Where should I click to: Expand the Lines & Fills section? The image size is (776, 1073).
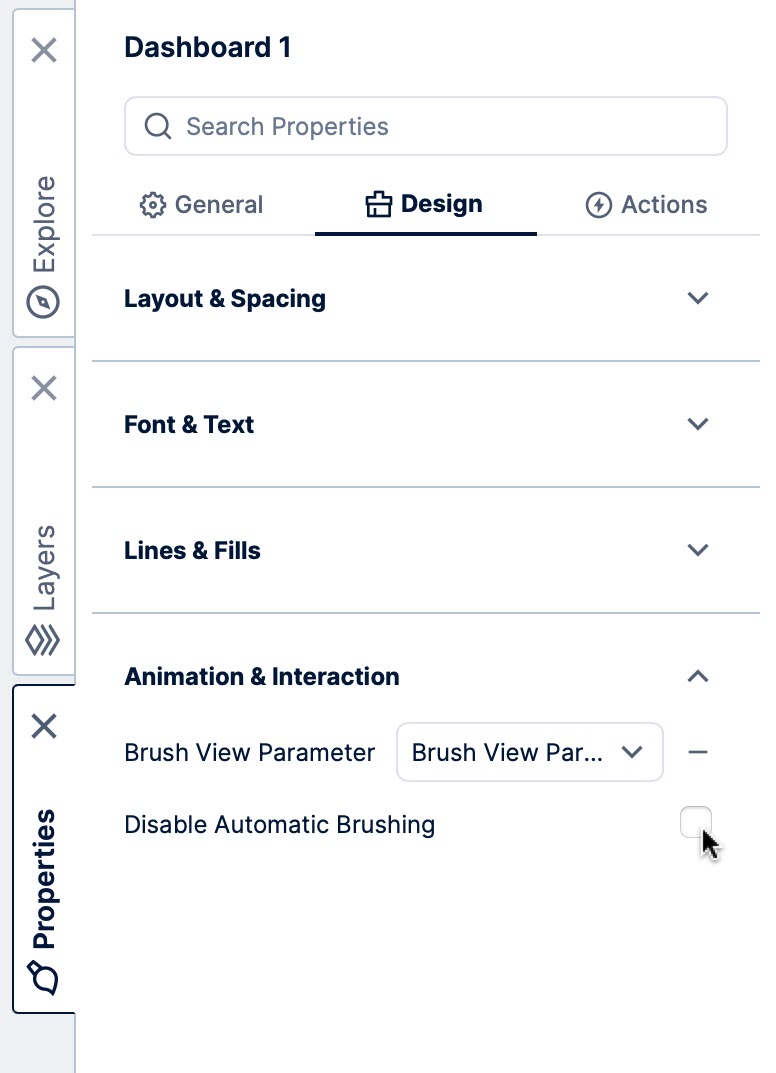coord(698,550)
